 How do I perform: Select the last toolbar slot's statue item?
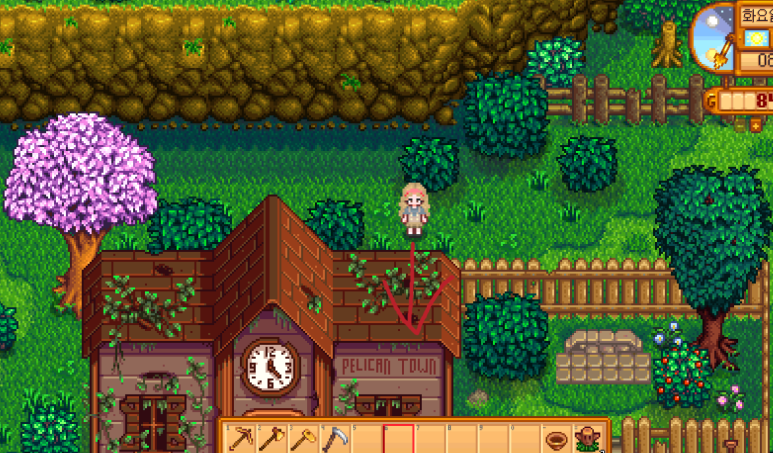589,438
